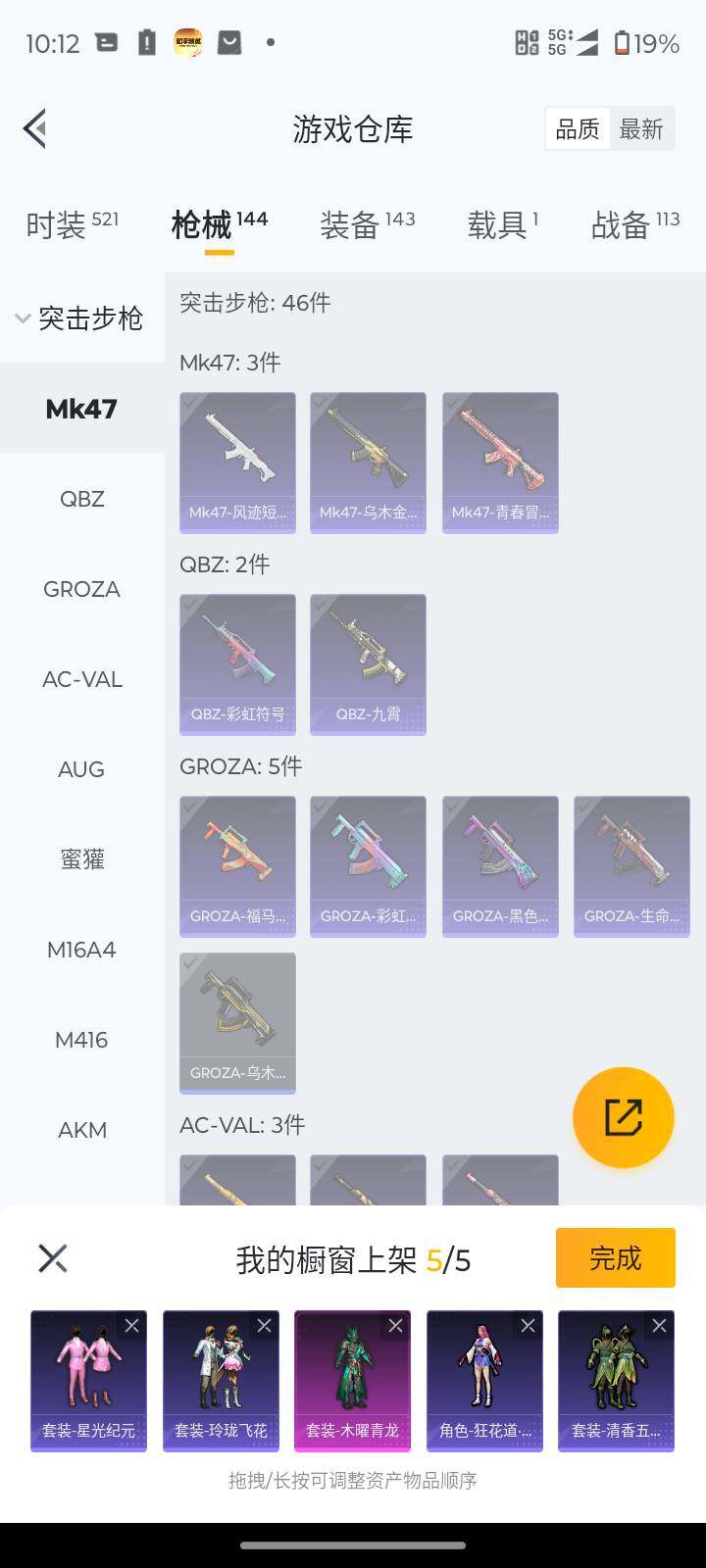Choose AKM from the sidebar
This screenshot has height=1568, width=706.
[x=81, y=1130]
